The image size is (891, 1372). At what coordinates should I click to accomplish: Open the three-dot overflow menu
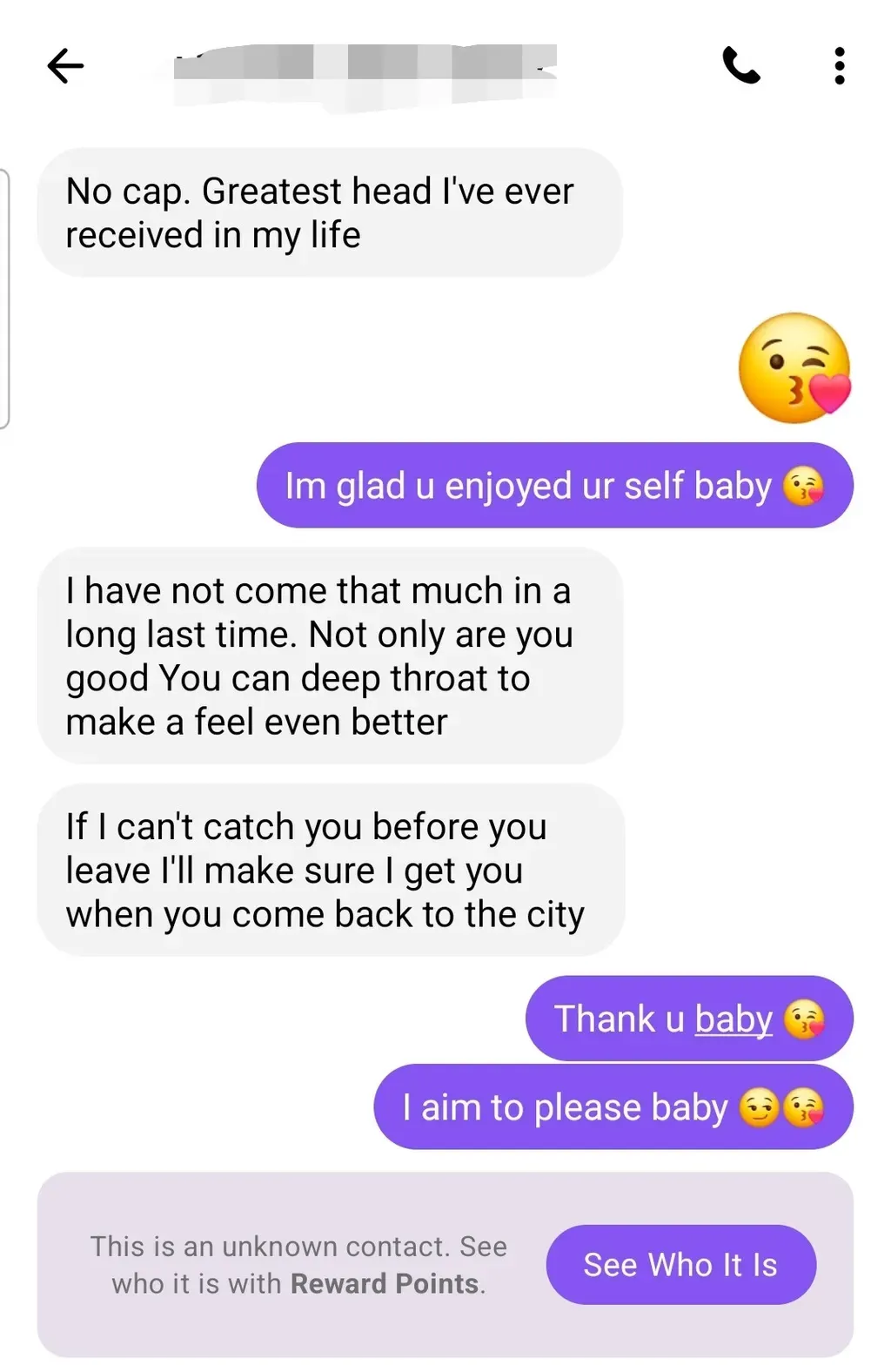pos(839,66)
